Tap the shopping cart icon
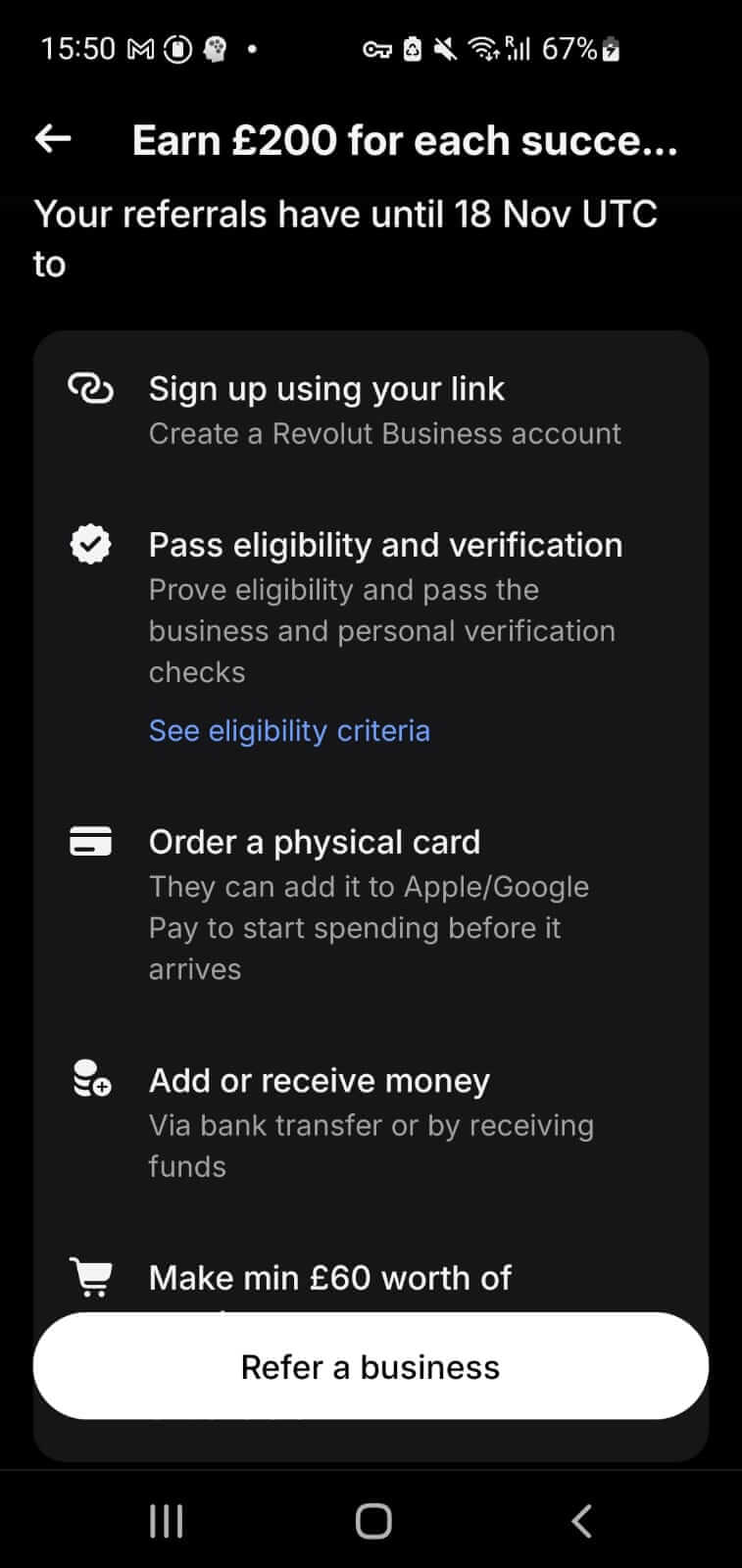This screenshot has height=1568, width=742. click(91, 1277)
